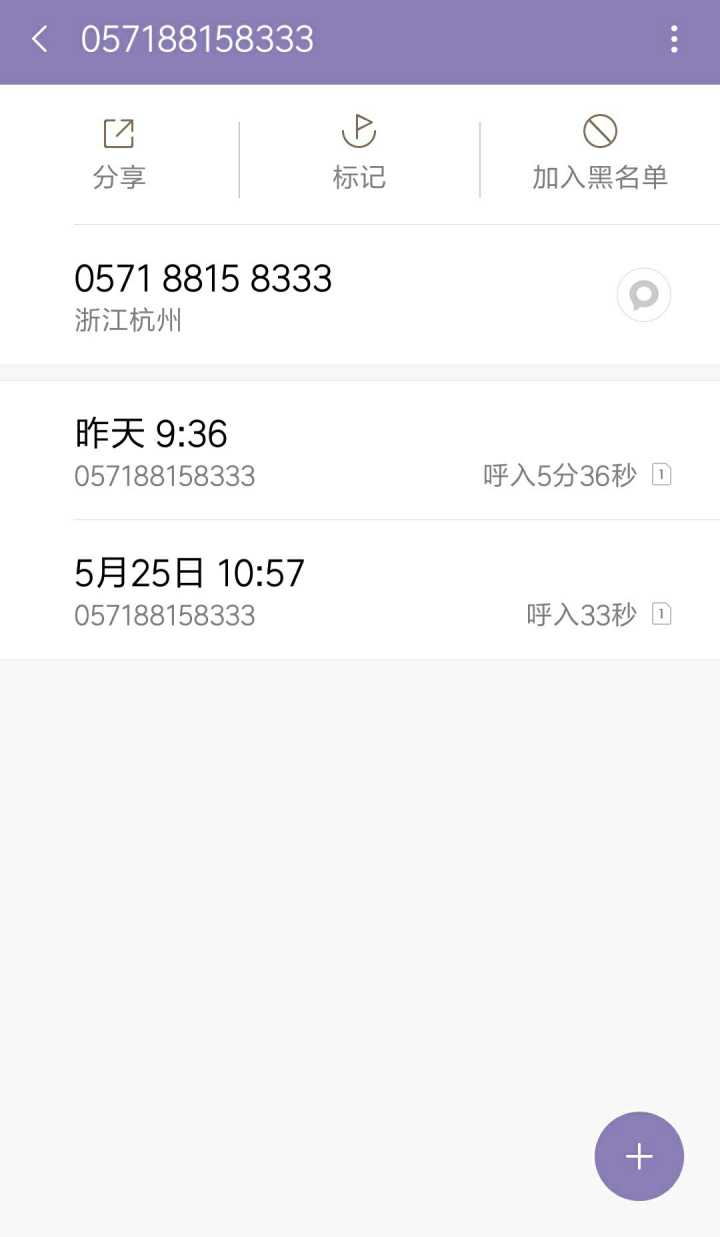720x1237 pixels.
Task: Go back from the call details
Action: point(40,40)
